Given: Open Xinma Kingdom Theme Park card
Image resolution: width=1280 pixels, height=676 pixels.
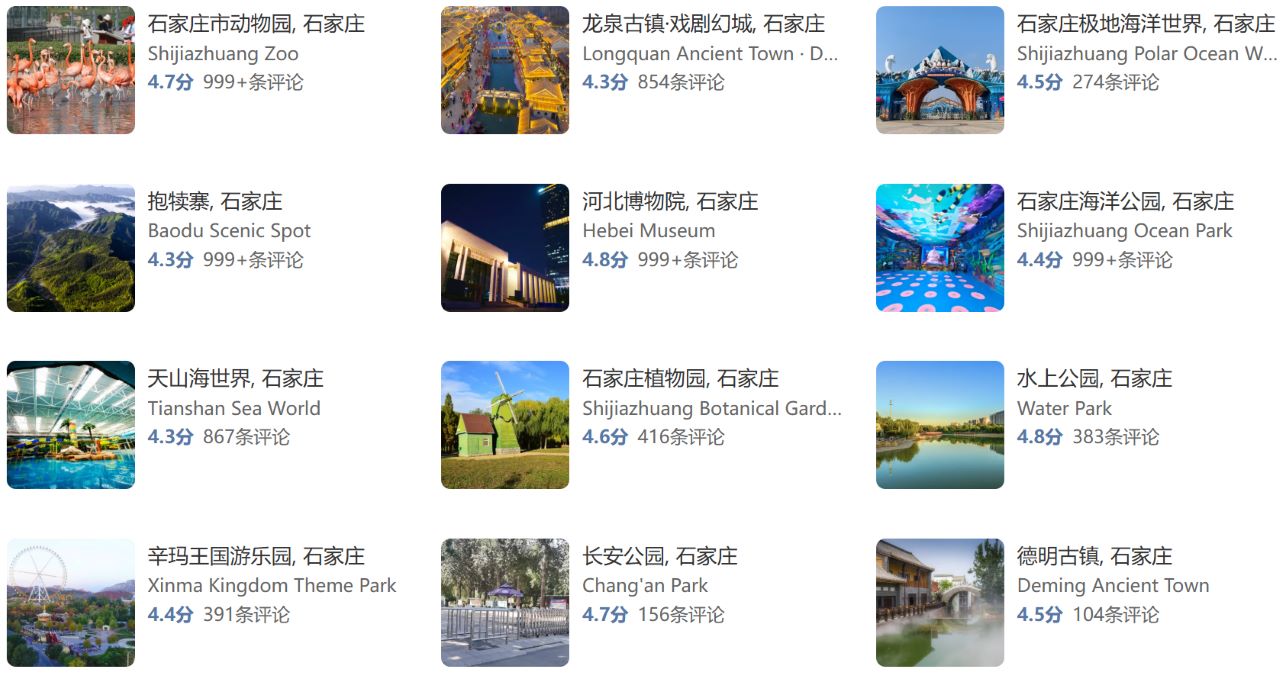Looking at the screenshot, I should (256, 557).
